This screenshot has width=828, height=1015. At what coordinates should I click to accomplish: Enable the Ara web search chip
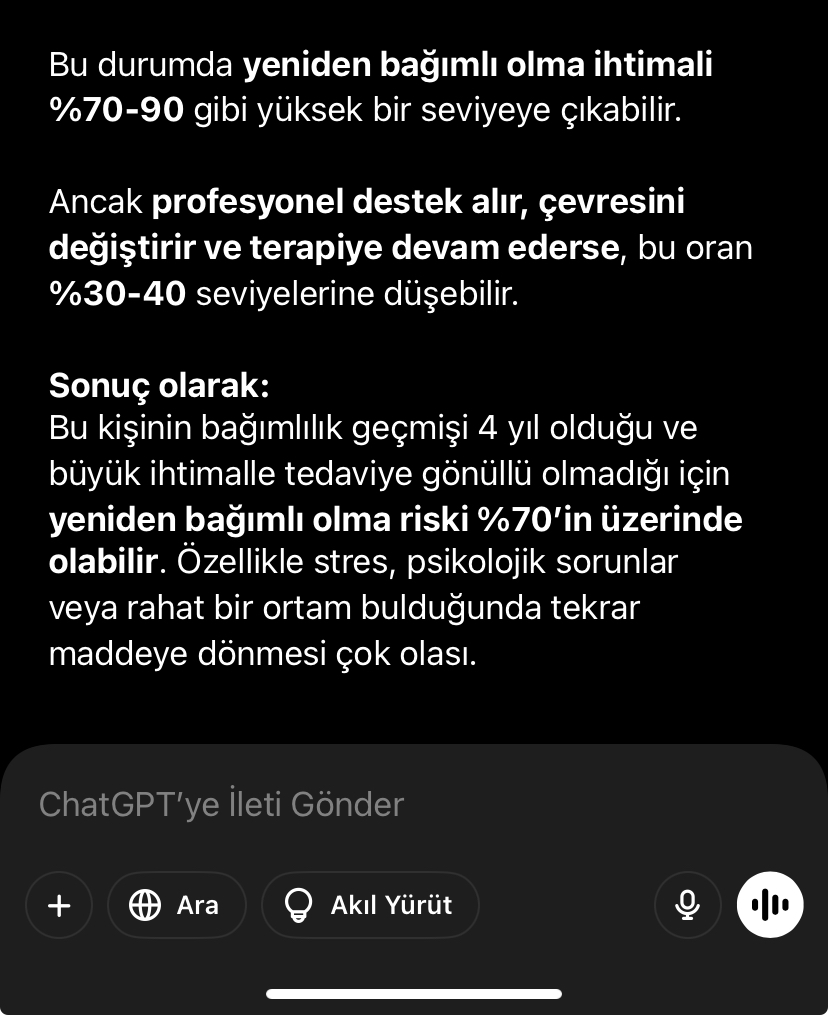click(x=177, y=905)
